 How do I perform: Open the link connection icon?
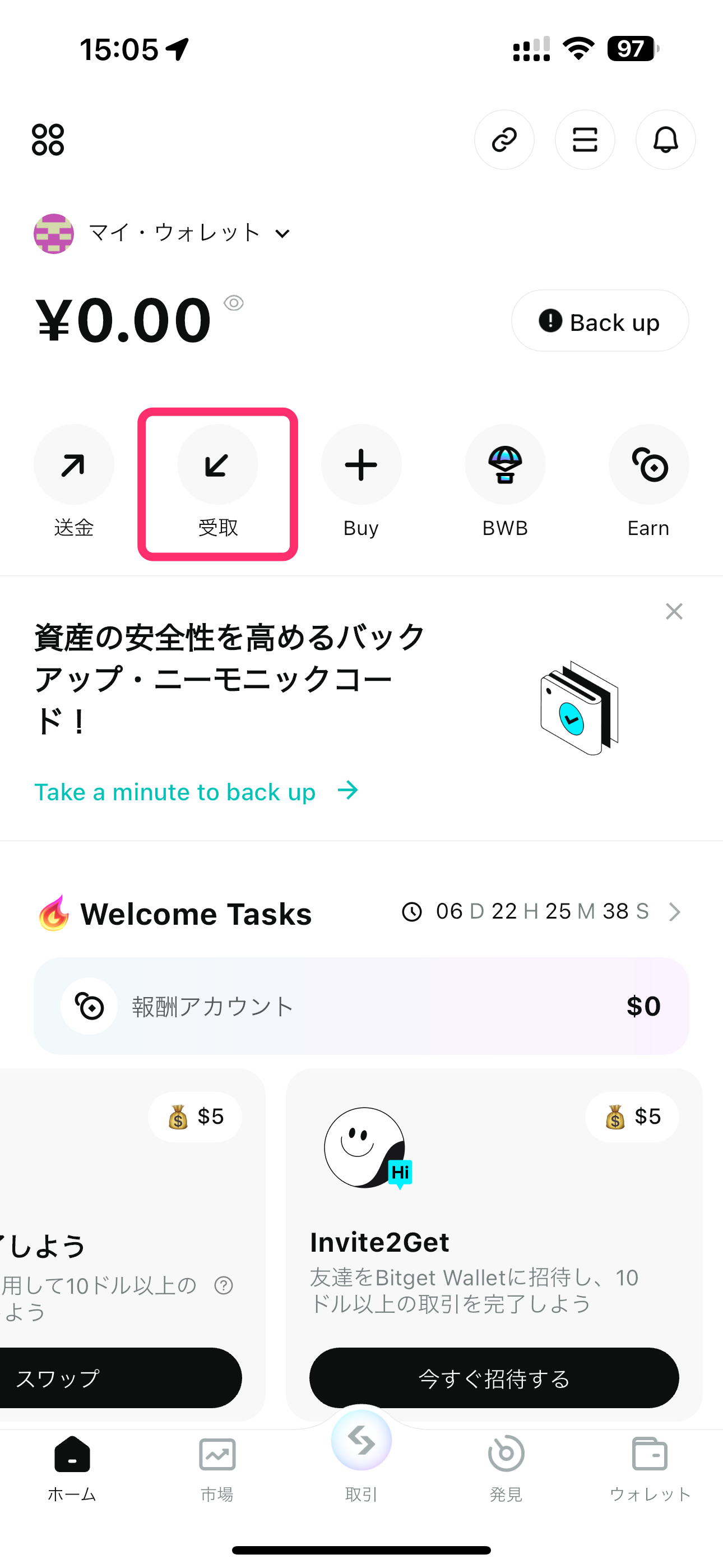(504, 140)
